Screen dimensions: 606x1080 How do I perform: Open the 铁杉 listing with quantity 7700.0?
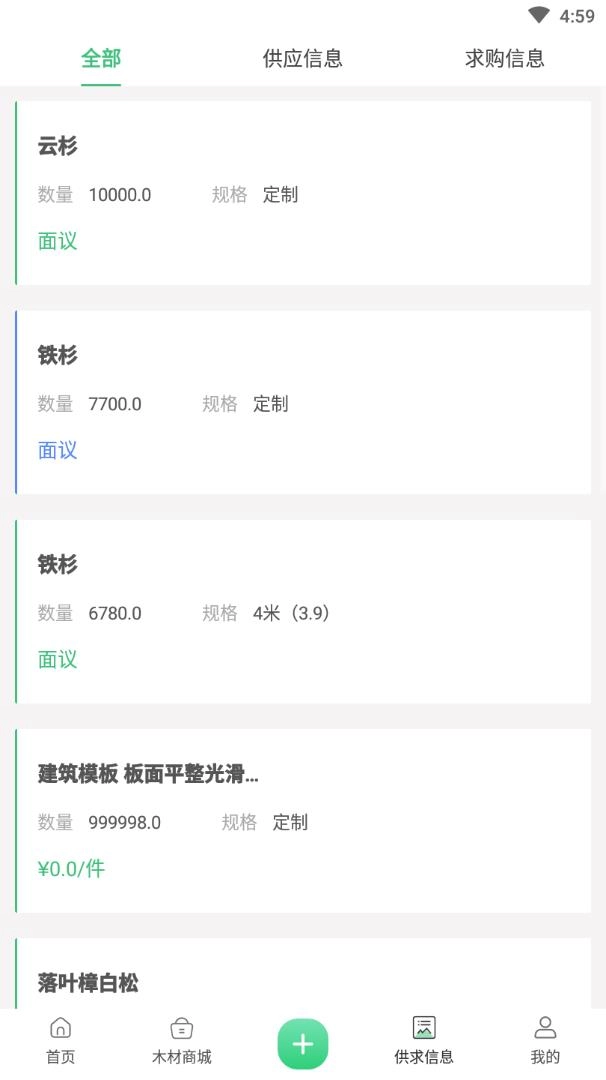303,402
